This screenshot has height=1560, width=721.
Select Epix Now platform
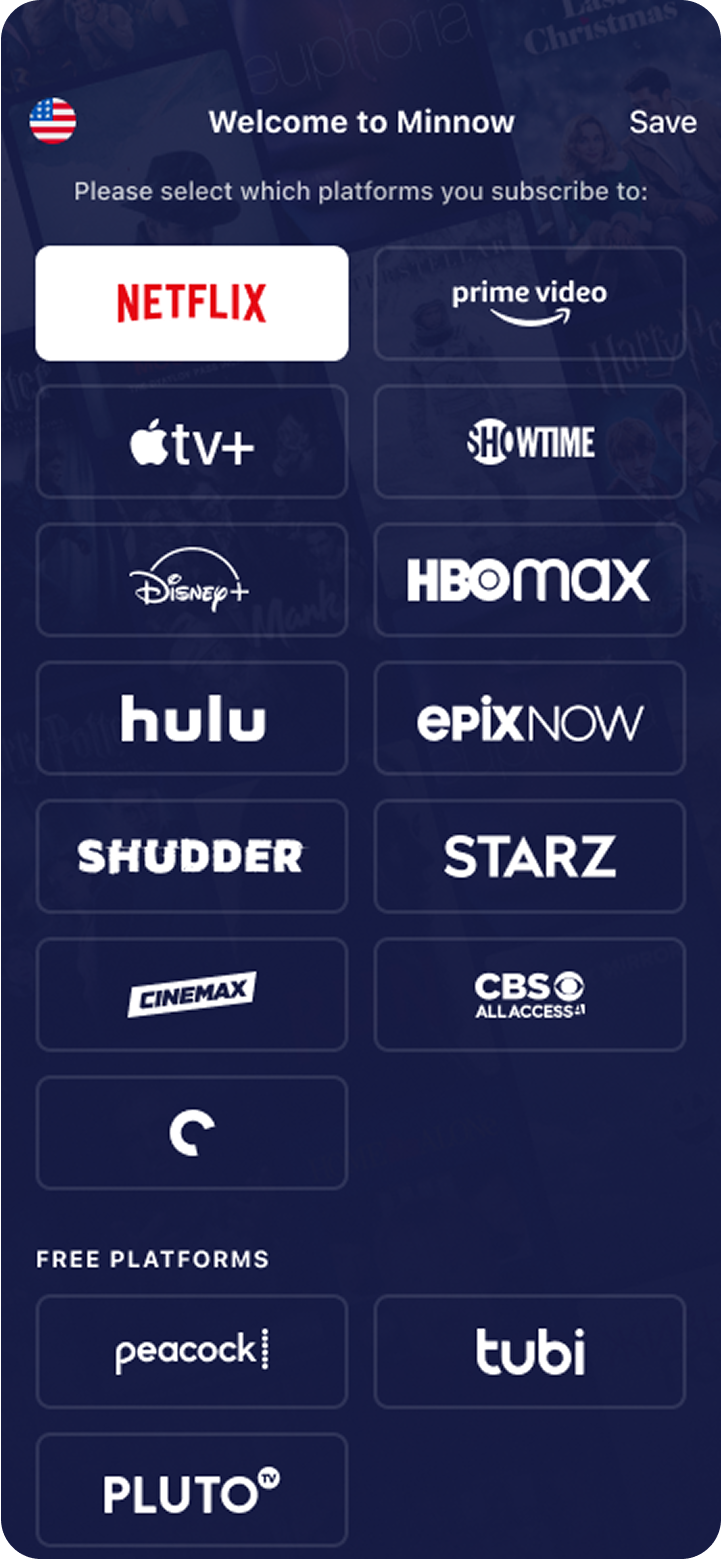click(529, 717)
